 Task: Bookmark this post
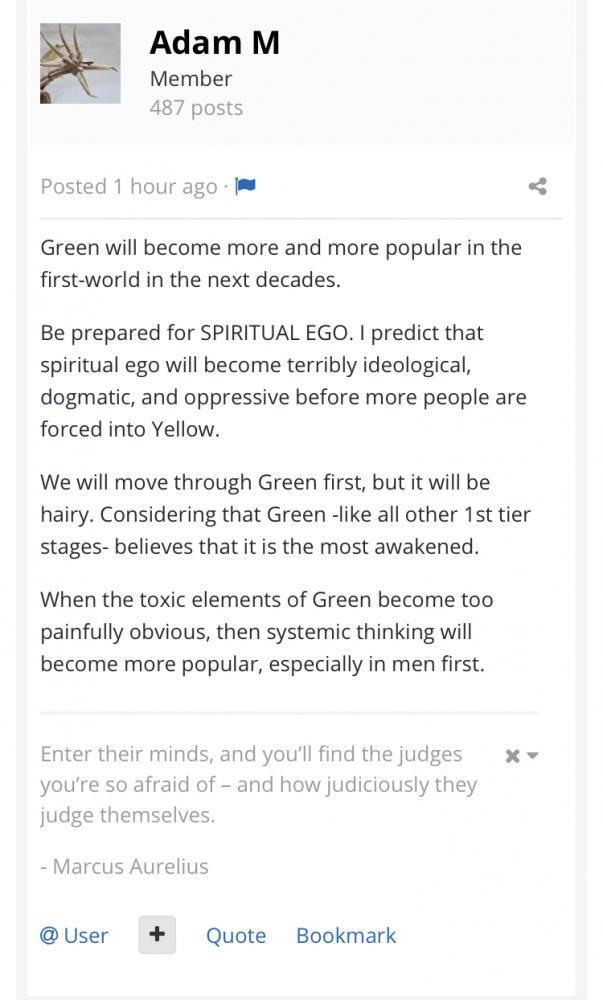(x=346, y=936)
